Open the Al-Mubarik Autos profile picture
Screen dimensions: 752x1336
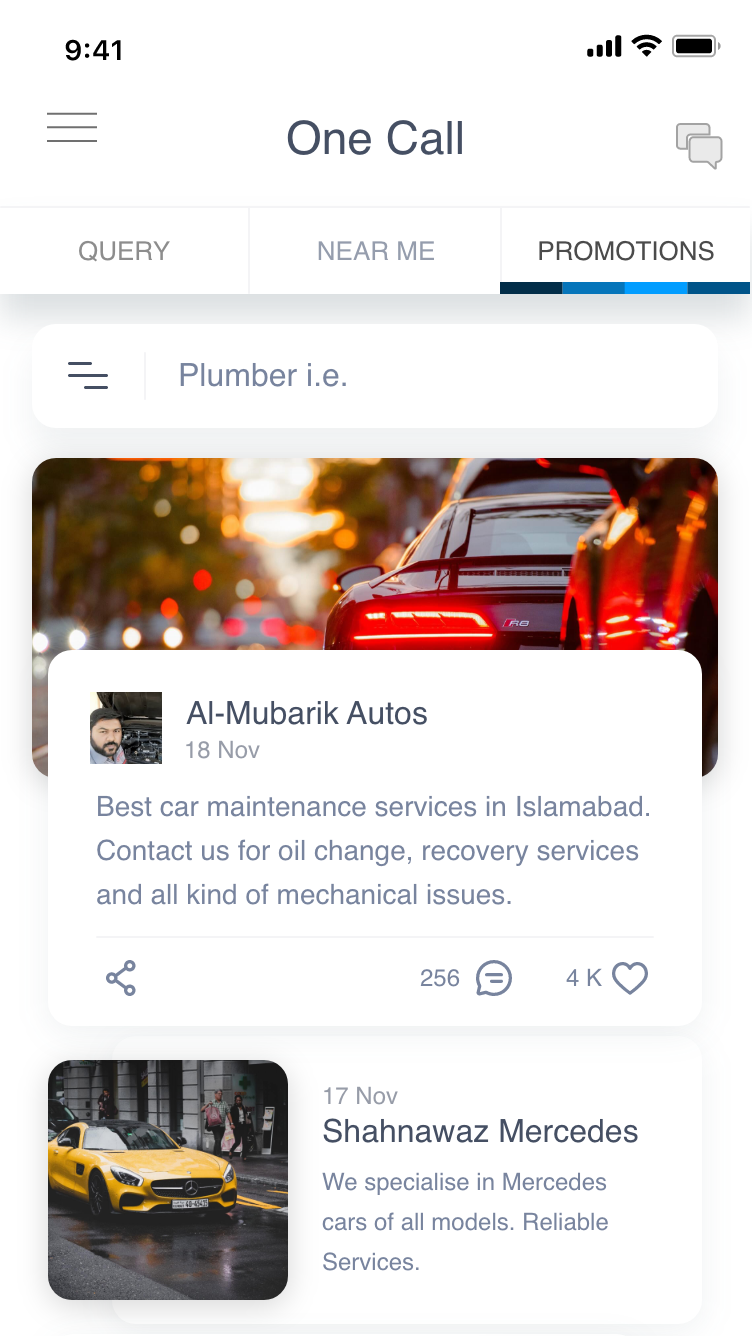[126, 728]
